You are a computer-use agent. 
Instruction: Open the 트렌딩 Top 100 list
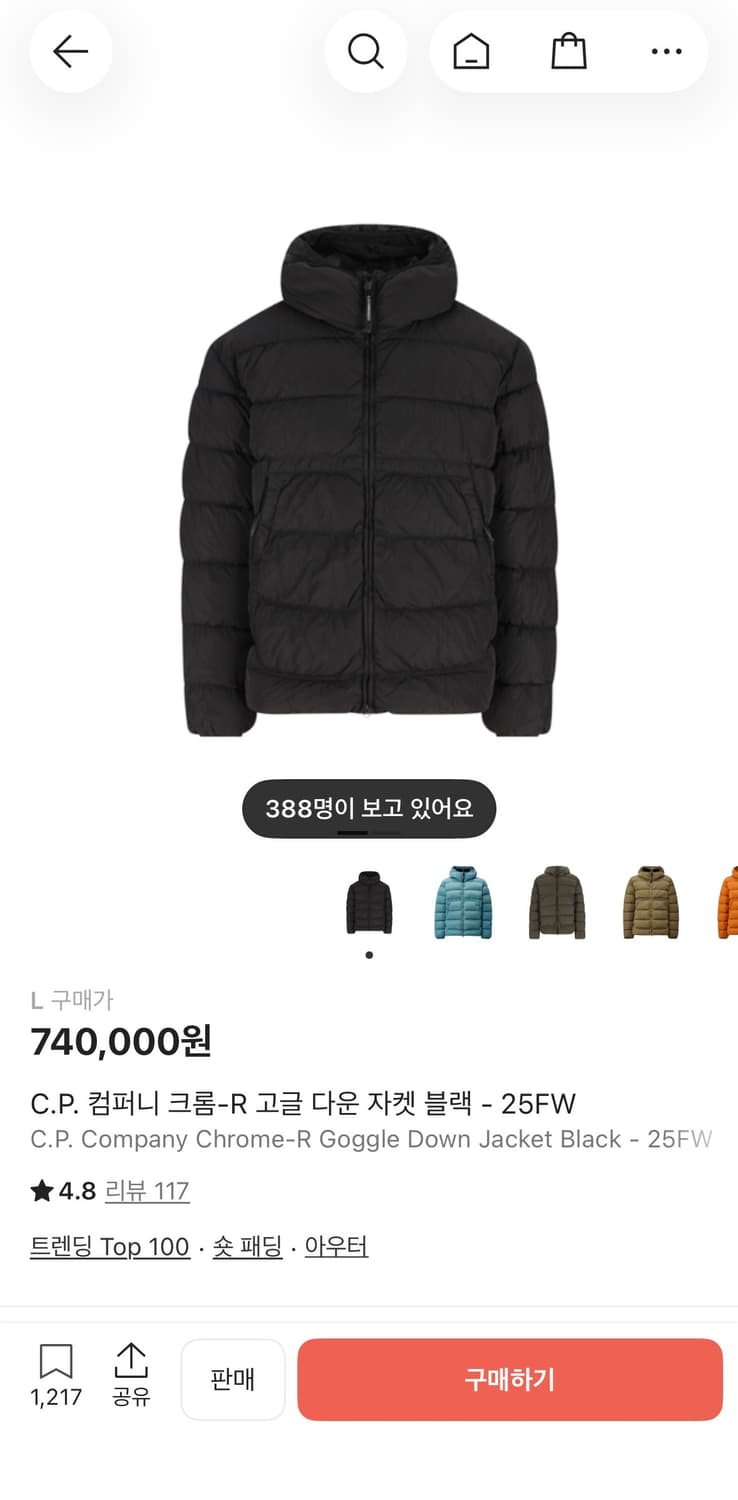click(110, 1246)
